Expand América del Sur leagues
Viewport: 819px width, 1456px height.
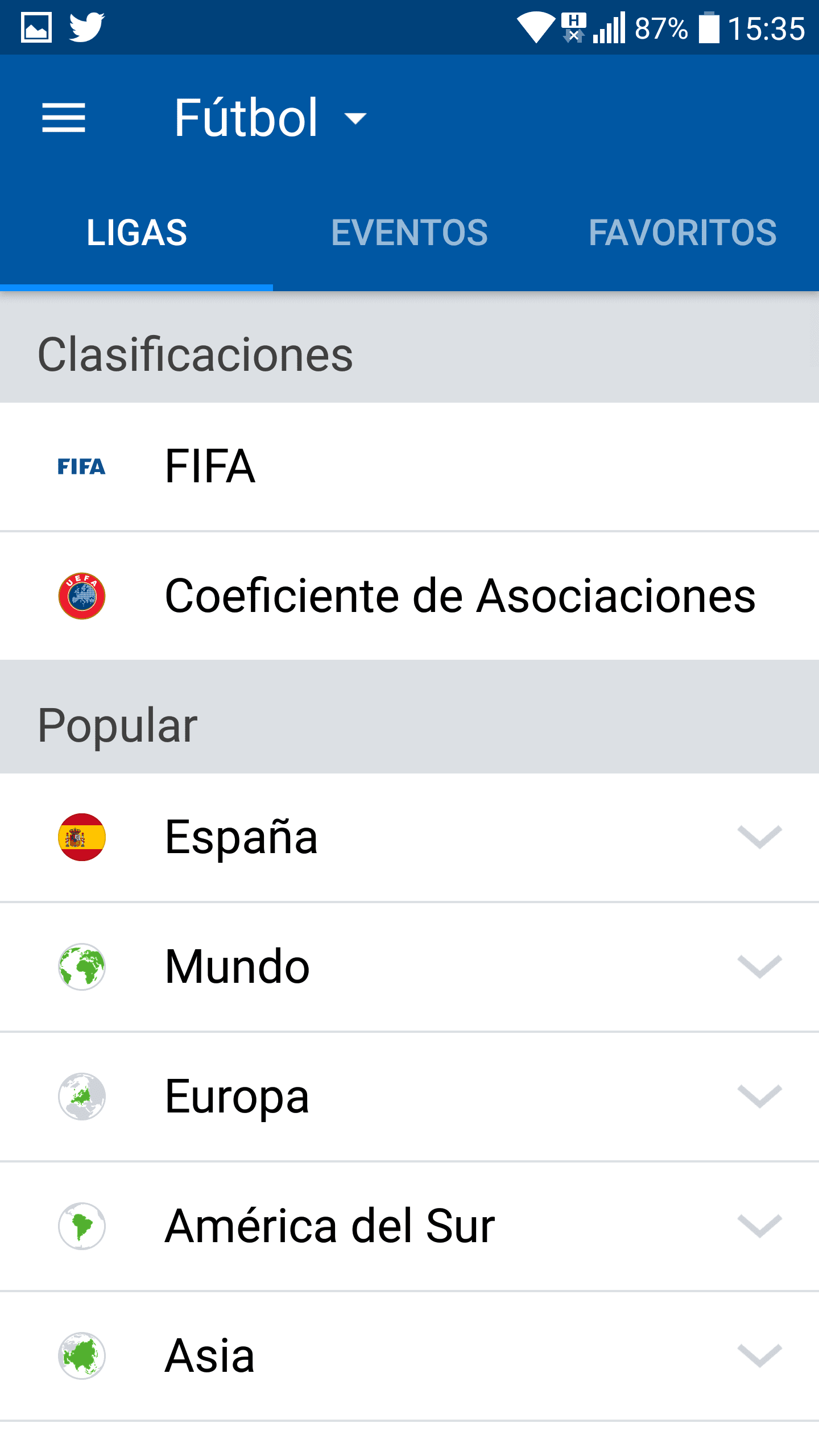409,1226
